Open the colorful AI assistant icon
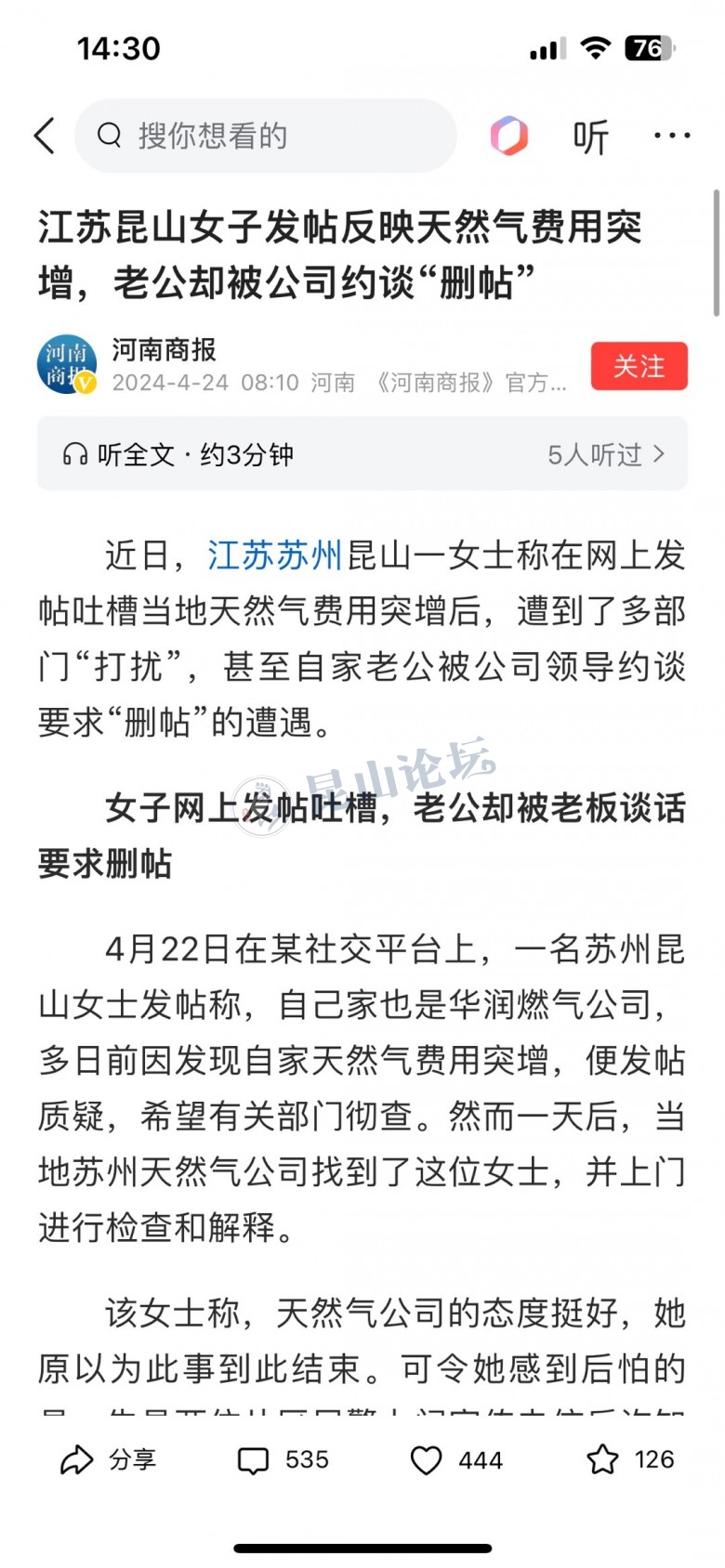 coord(509,136)
